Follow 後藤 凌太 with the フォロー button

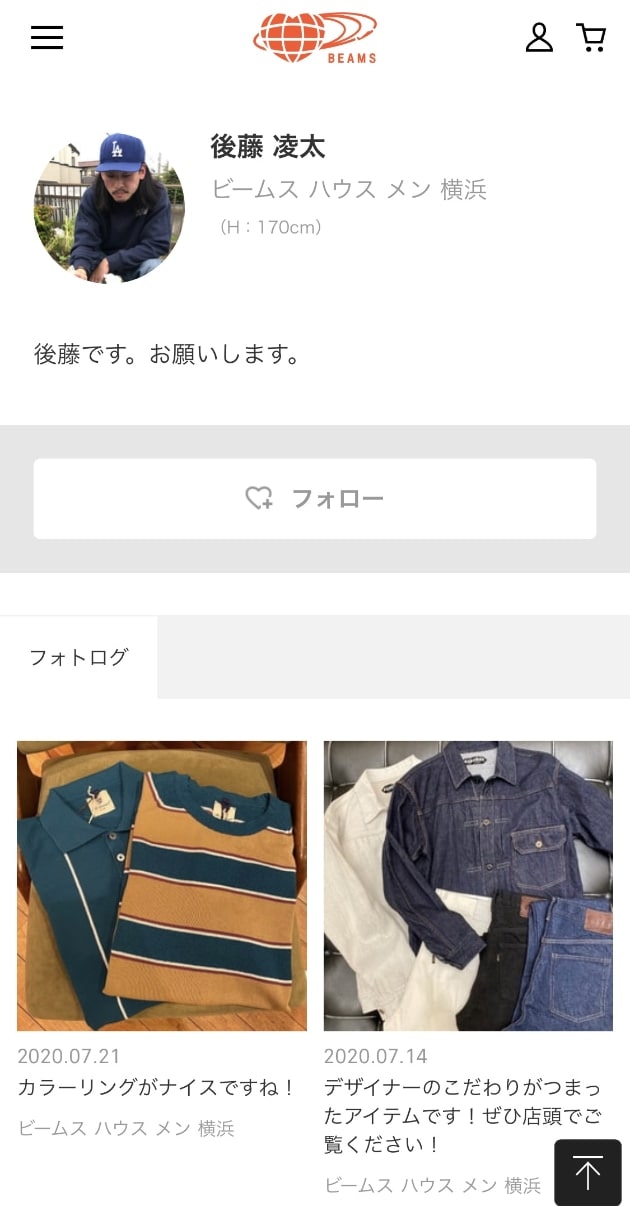point(315,499)
